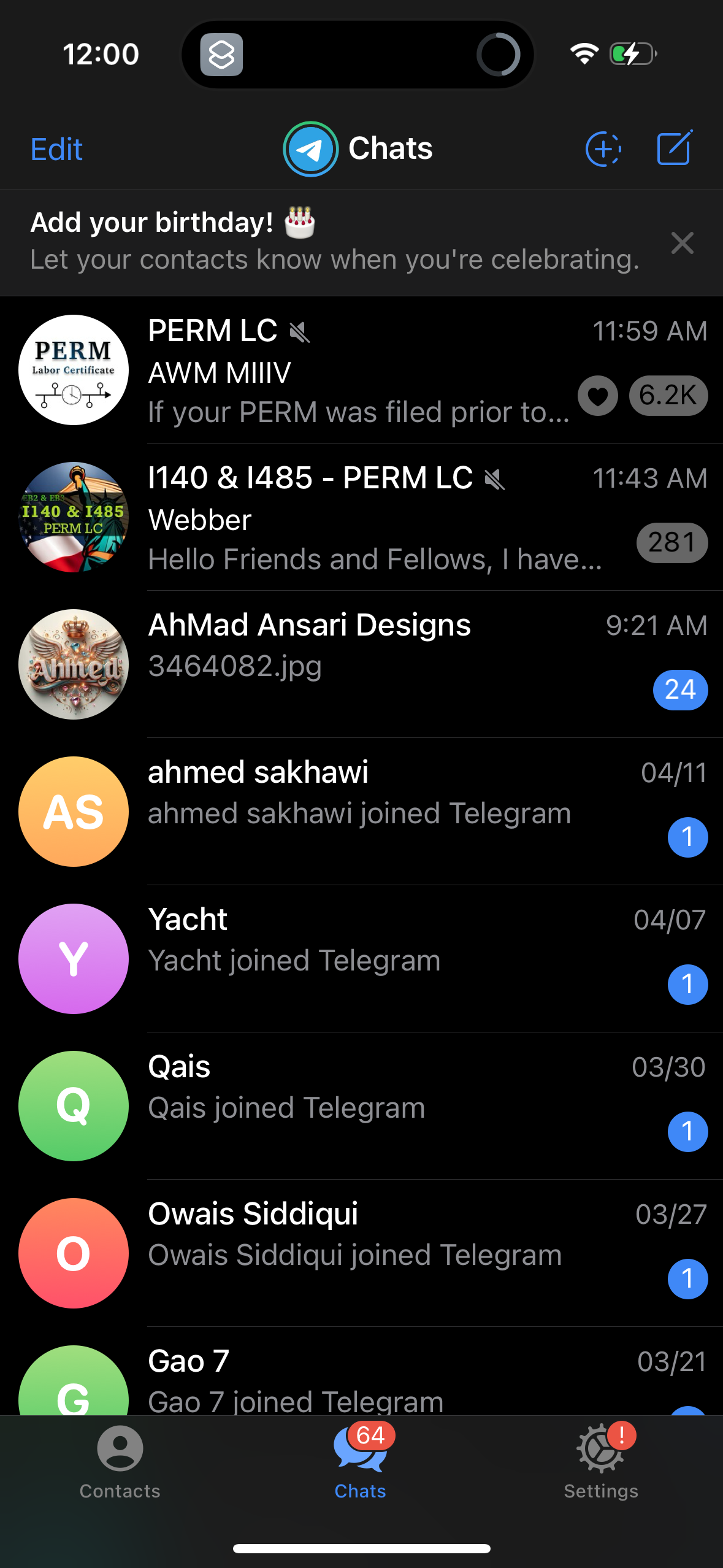723x1568 pixels.
Task: Tap the Telegram logo next to Chats title
Action: click(x=311, y=148)
